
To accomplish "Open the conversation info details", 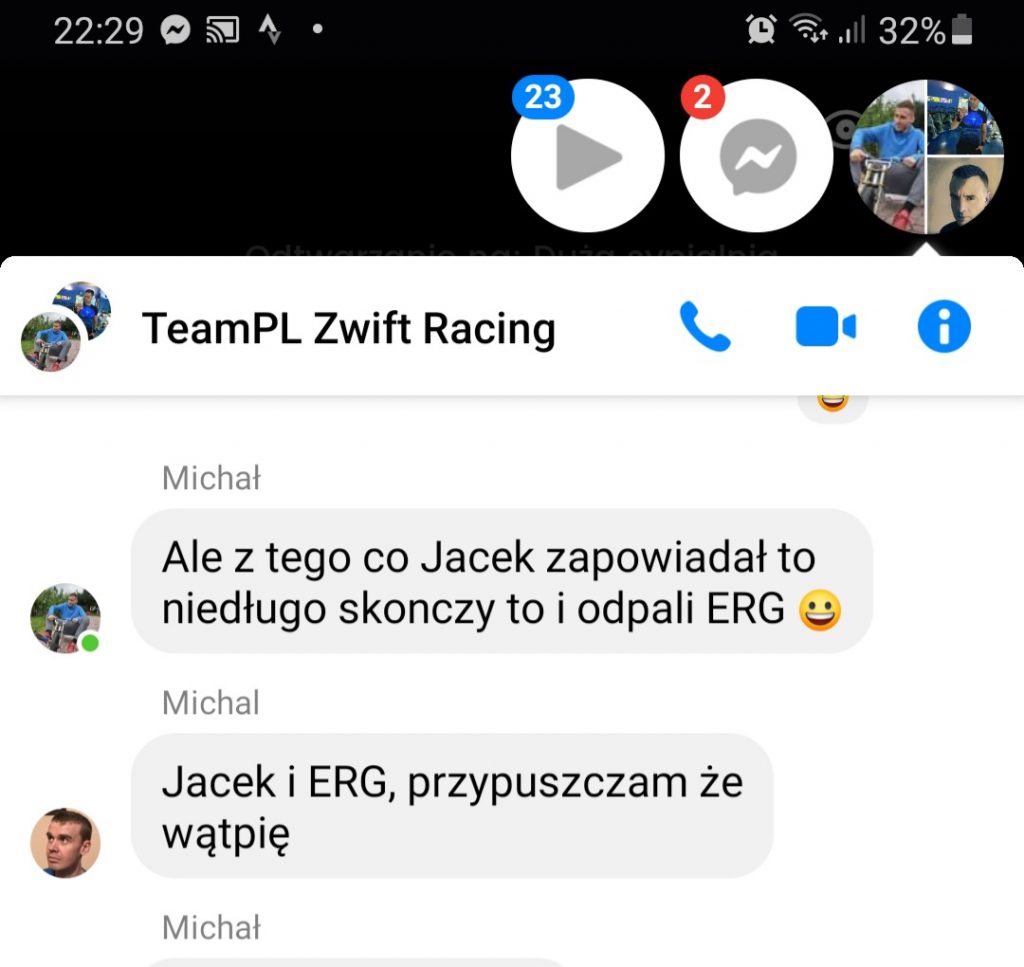I will point(943,327).
